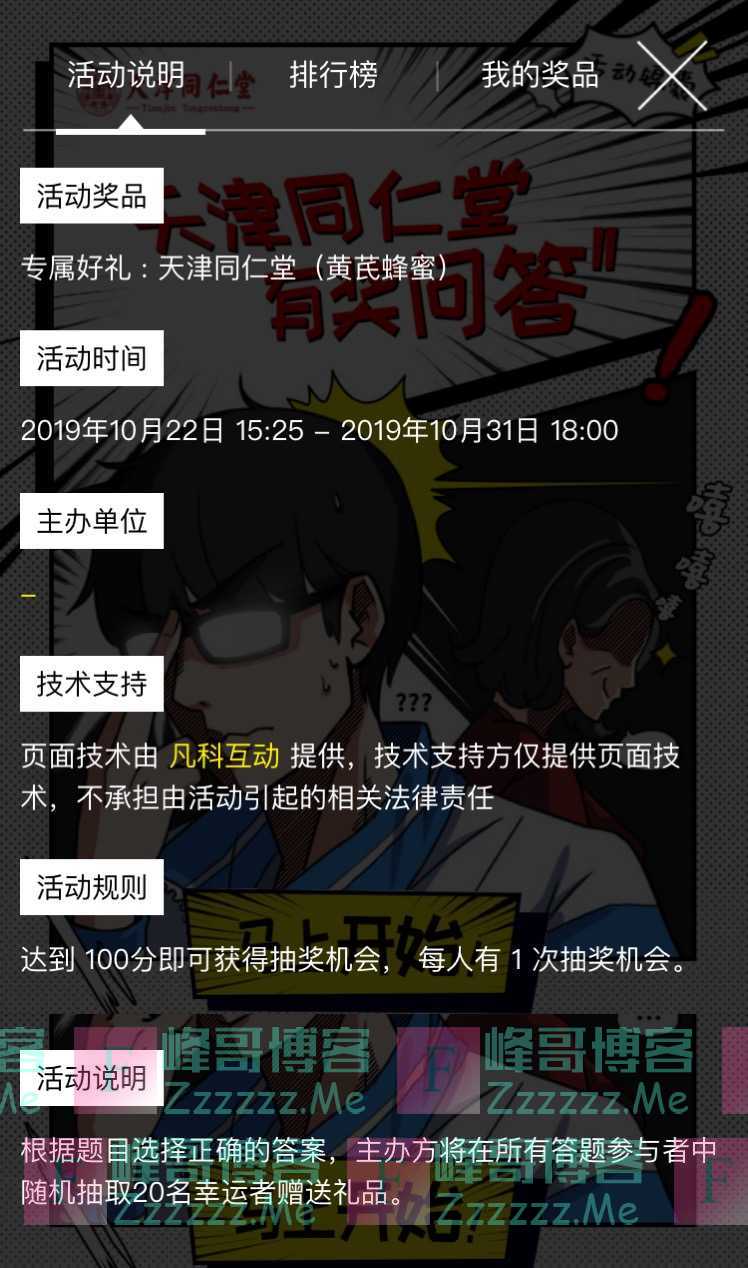Open the 凡科互动 link
The width and height of the screenshot is (748, 1268).
[x=224, y=756]
